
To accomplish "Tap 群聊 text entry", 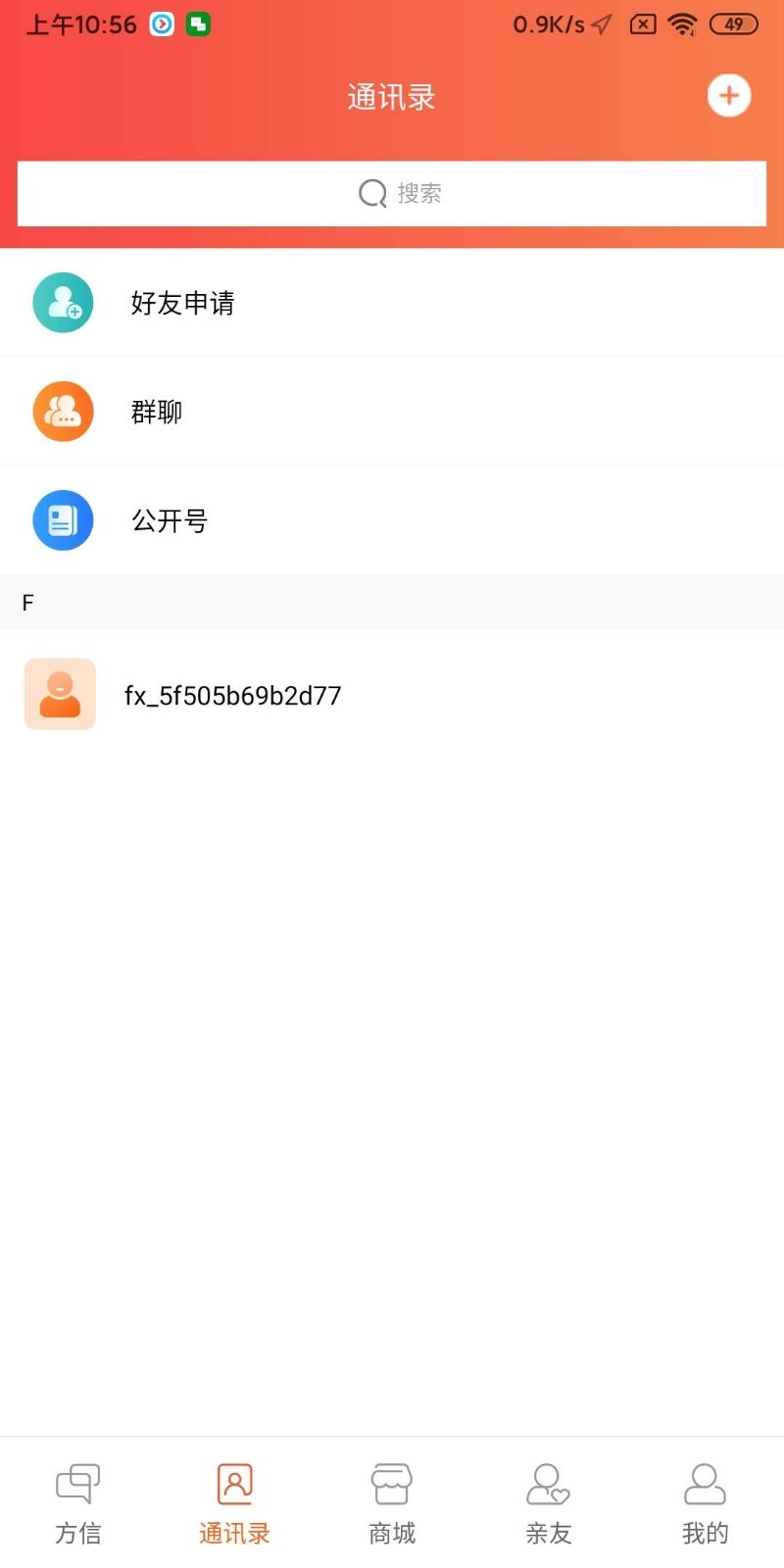I will (x=157, y=411).
